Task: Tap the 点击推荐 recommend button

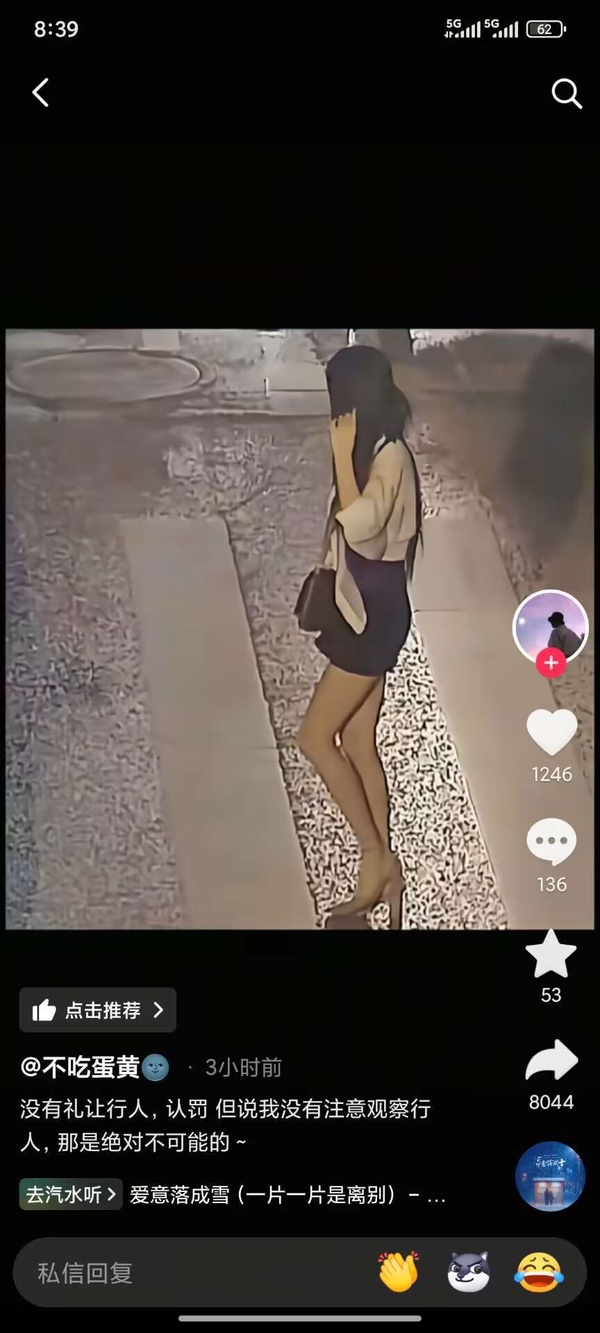Action: click(x=98, y=1010)
